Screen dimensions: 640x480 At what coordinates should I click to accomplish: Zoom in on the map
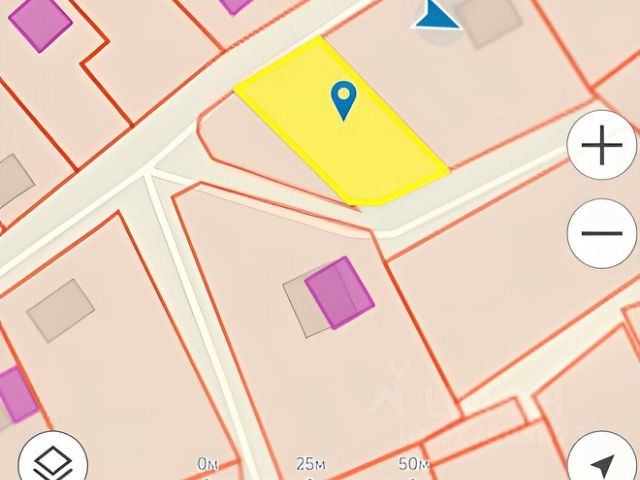[602, 147]
